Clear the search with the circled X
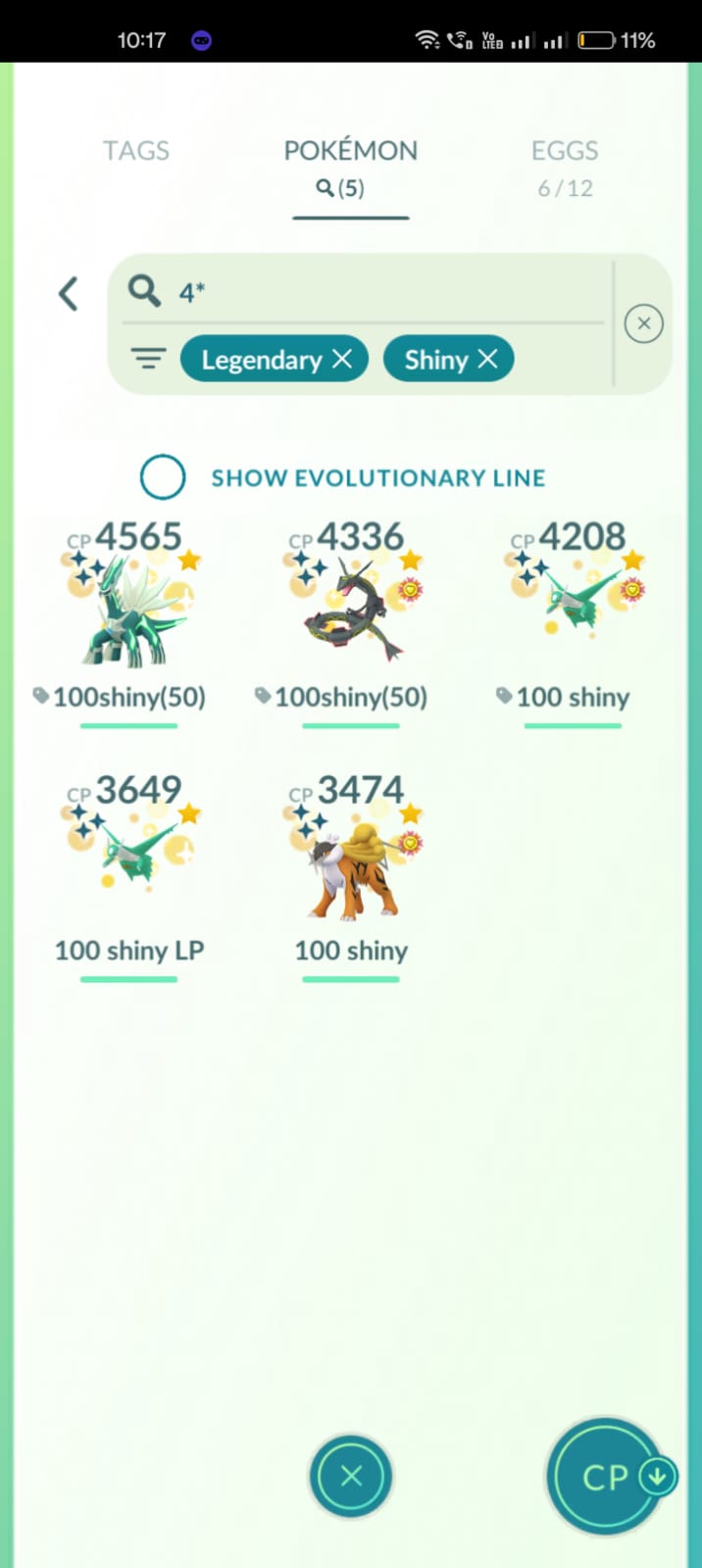Viewport: 702px width, 1568px height. pyautogui.click(x=643, y=323)
